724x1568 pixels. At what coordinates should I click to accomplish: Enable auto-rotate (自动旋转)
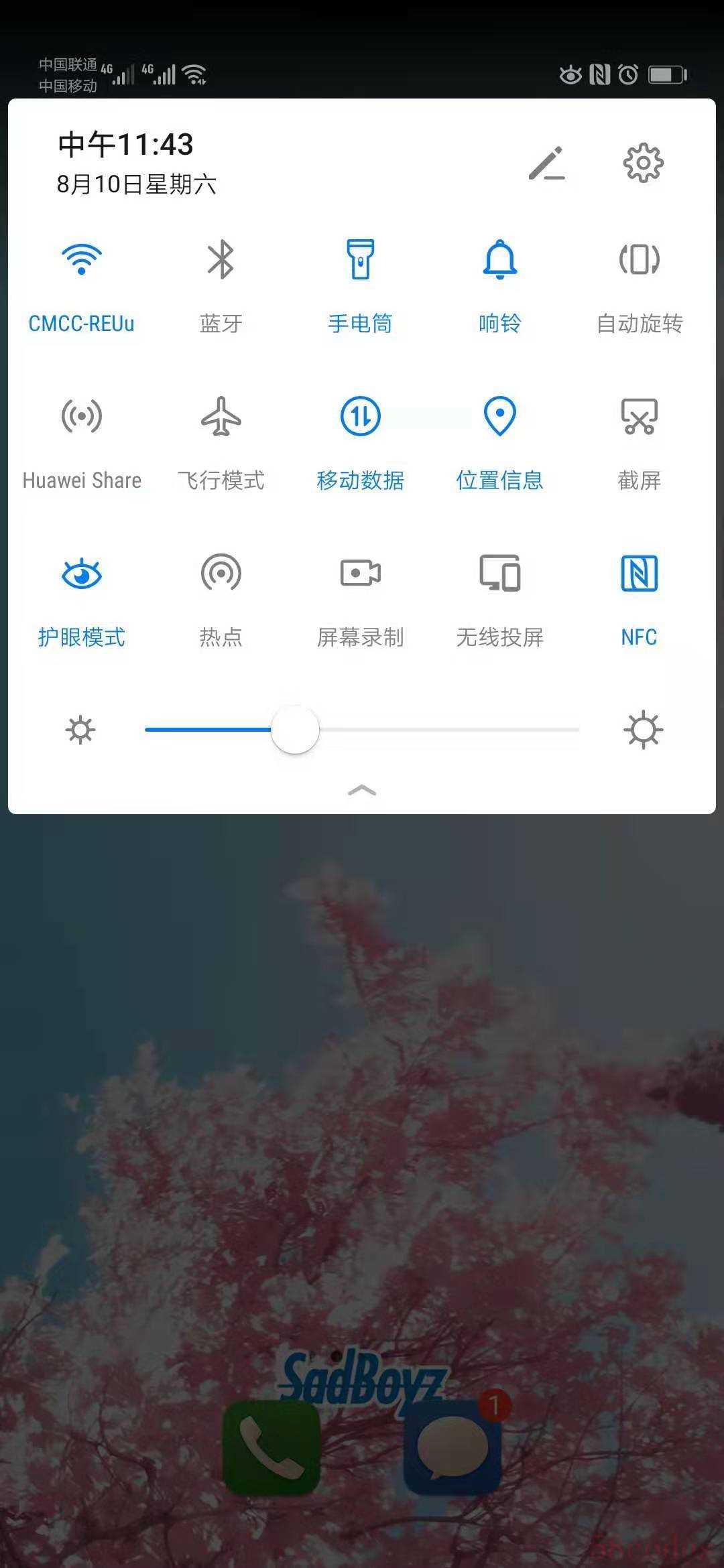click(639, 259)
